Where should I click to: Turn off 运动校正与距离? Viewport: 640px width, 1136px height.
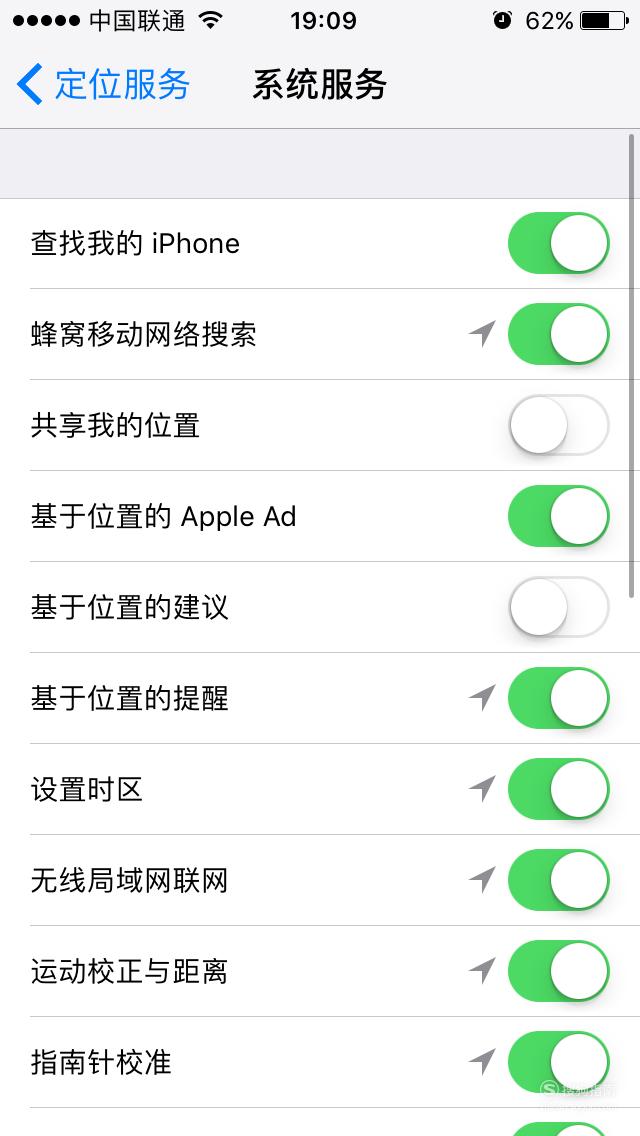[558, 971]
